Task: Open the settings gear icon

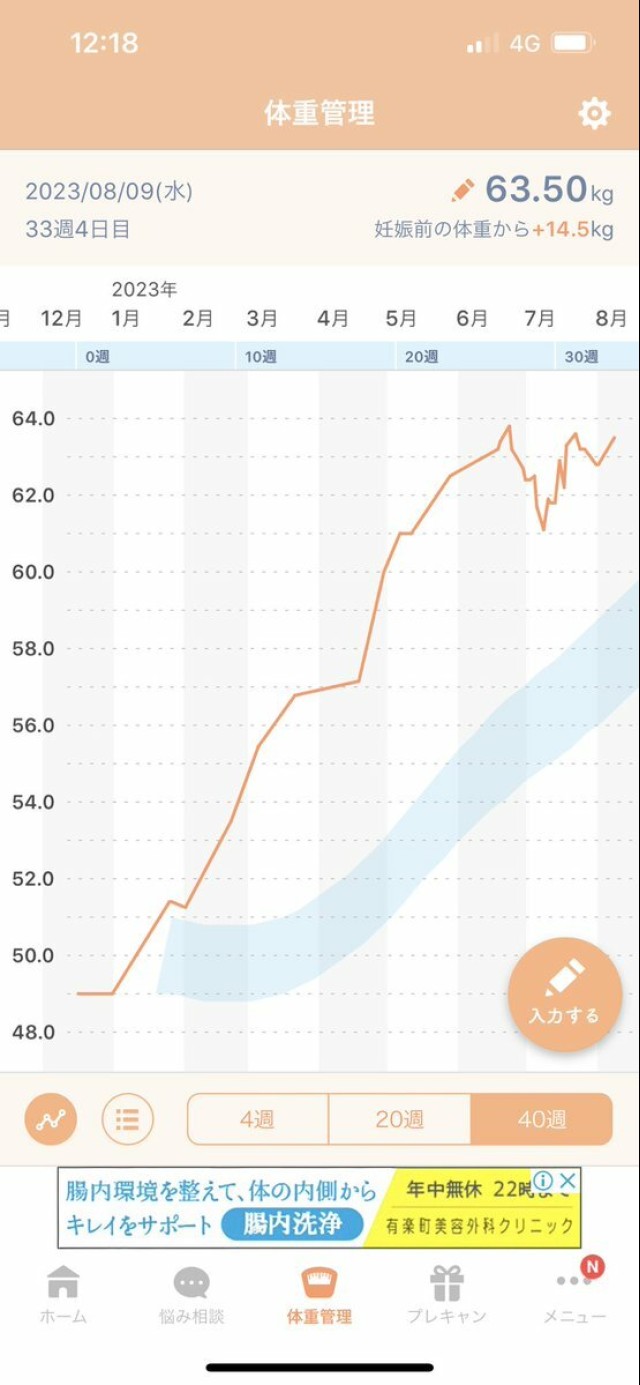Action: tap(594, 113)
